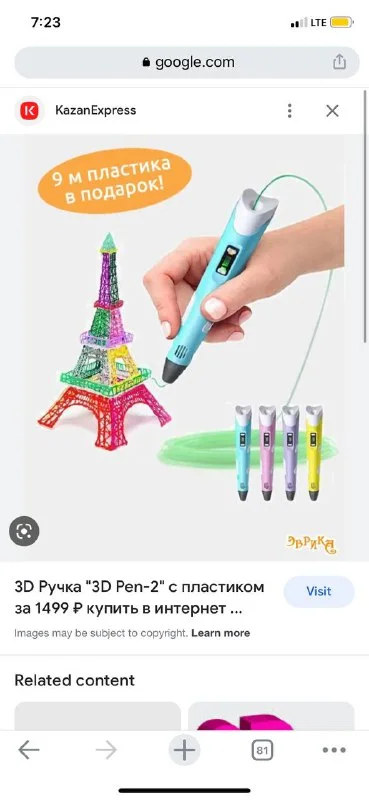
Task: Visit the KazanExpress product page
Action: [318, 591]
